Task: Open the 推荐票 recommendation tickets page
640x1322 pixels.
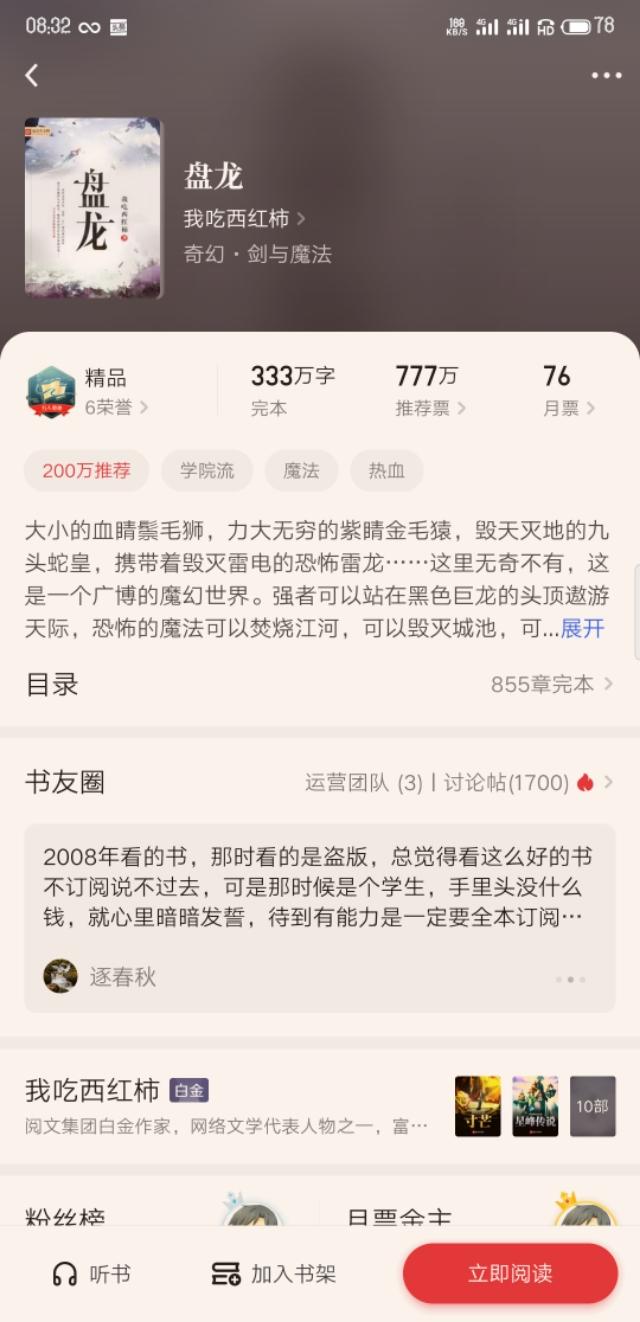Action: click(x=430, y=408)
